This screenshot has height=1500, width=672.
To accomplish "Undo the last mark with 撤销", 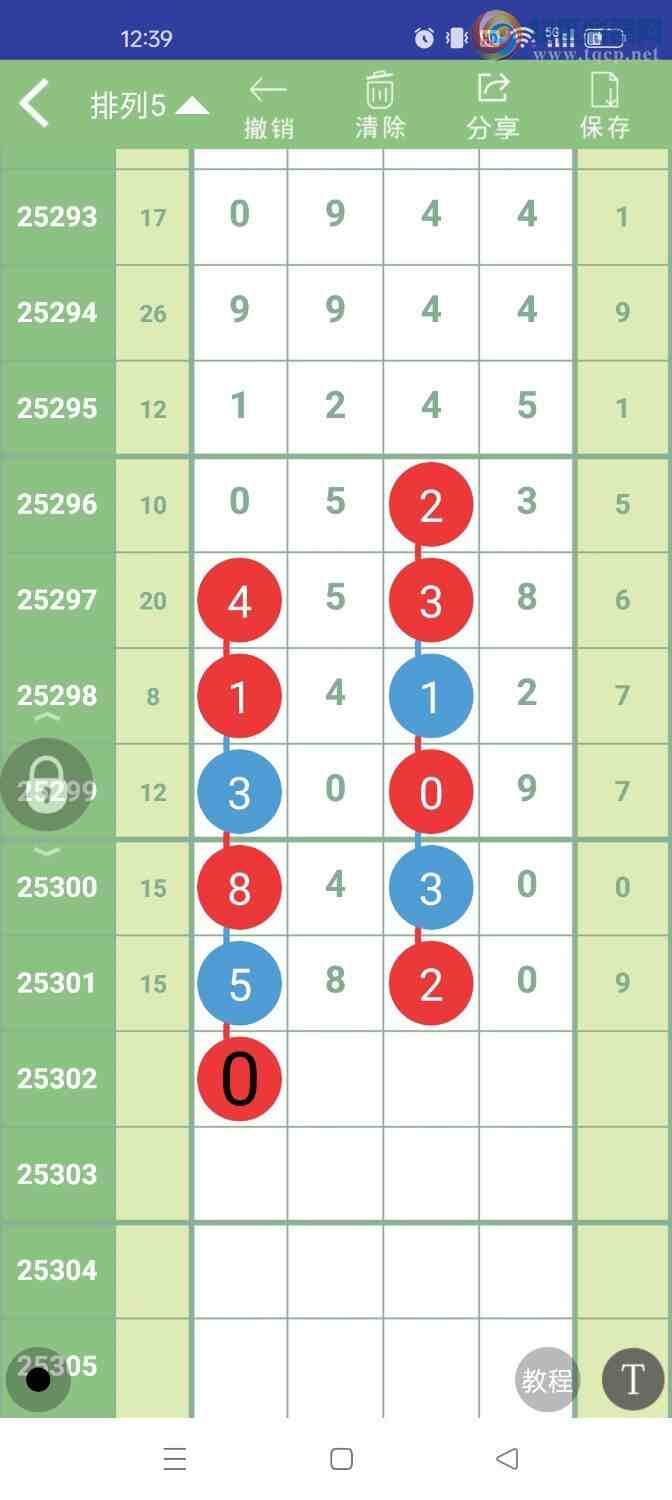I will (x=268, y=107).
